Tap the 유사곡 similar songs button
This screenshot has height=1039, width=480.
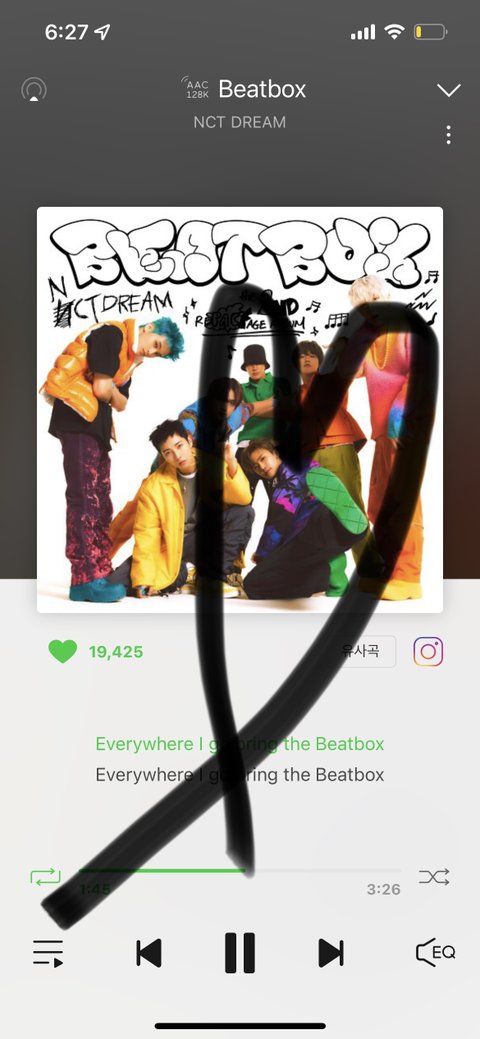click(361, 651)
